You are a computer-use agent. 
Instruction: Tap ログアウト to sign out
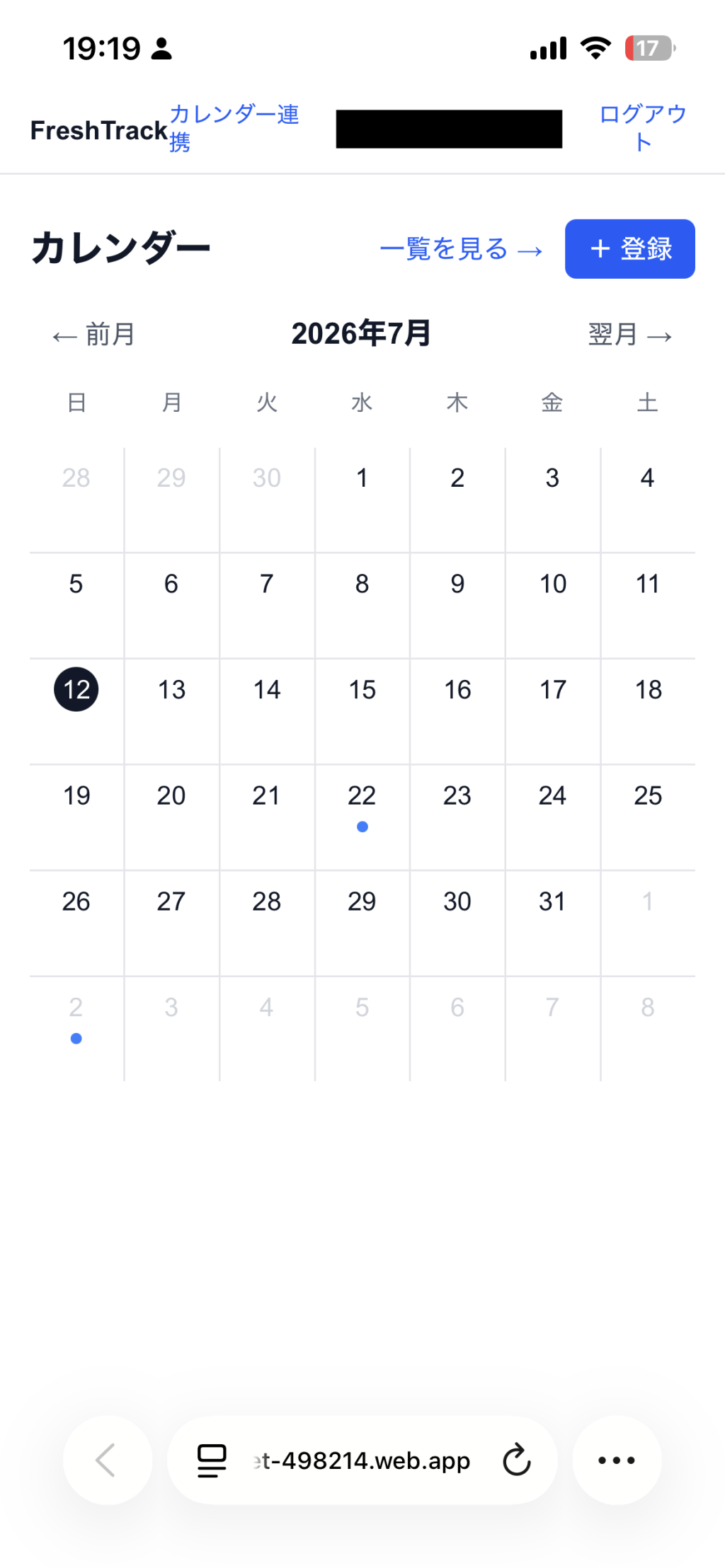click(643, 128)
